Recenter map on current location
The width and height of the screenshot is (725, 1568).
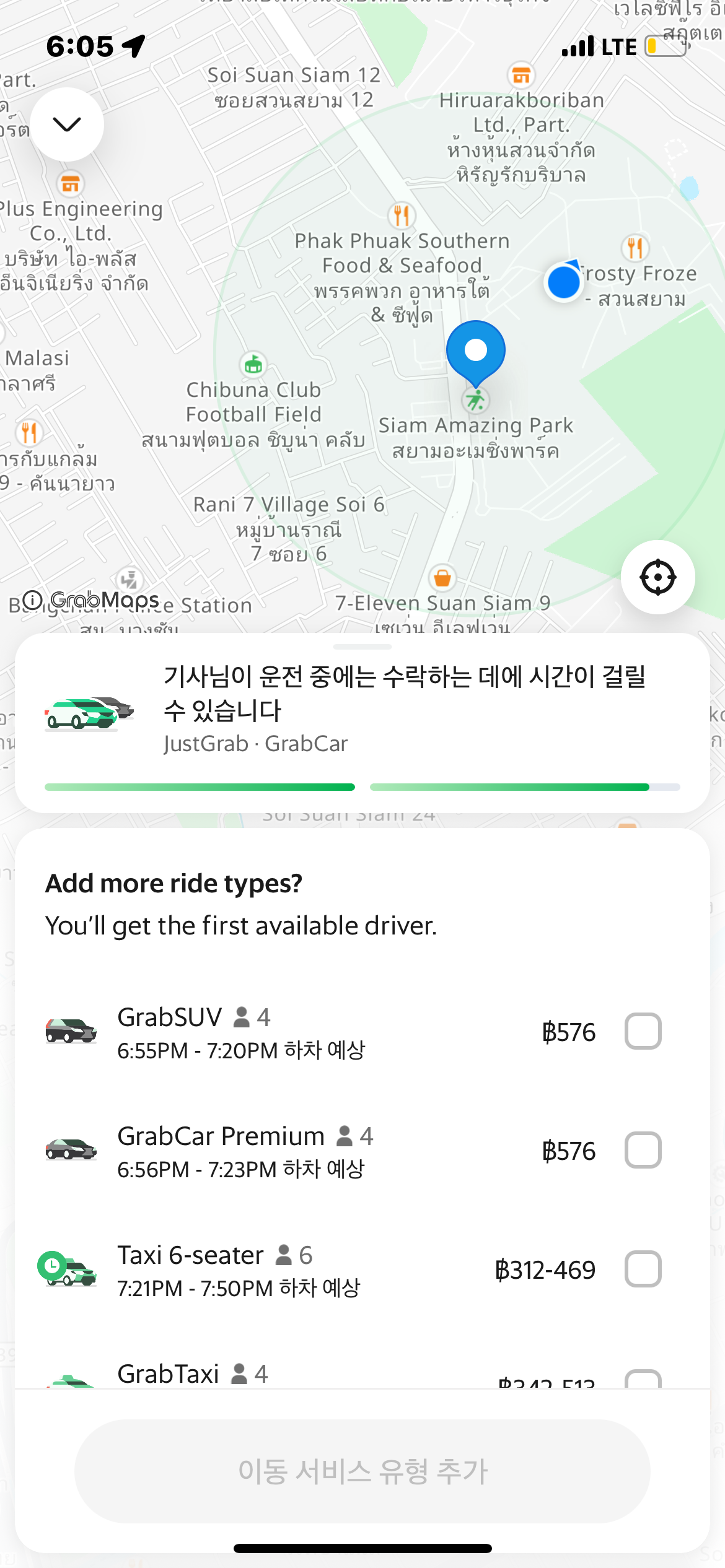point(657,577)
